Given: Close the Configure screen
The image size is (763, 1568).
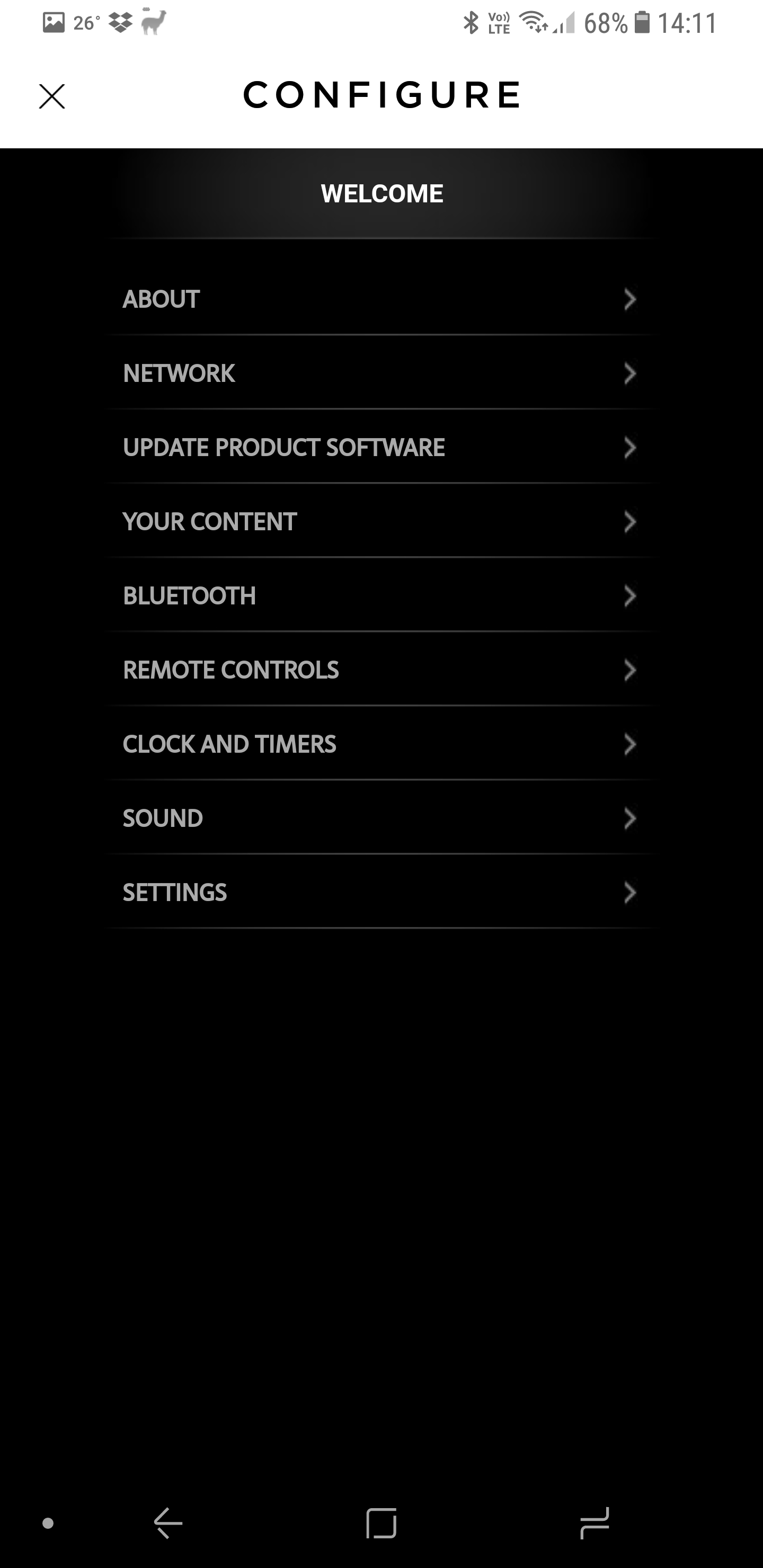Looking at the screenshot, I should (x=52, y=96).
